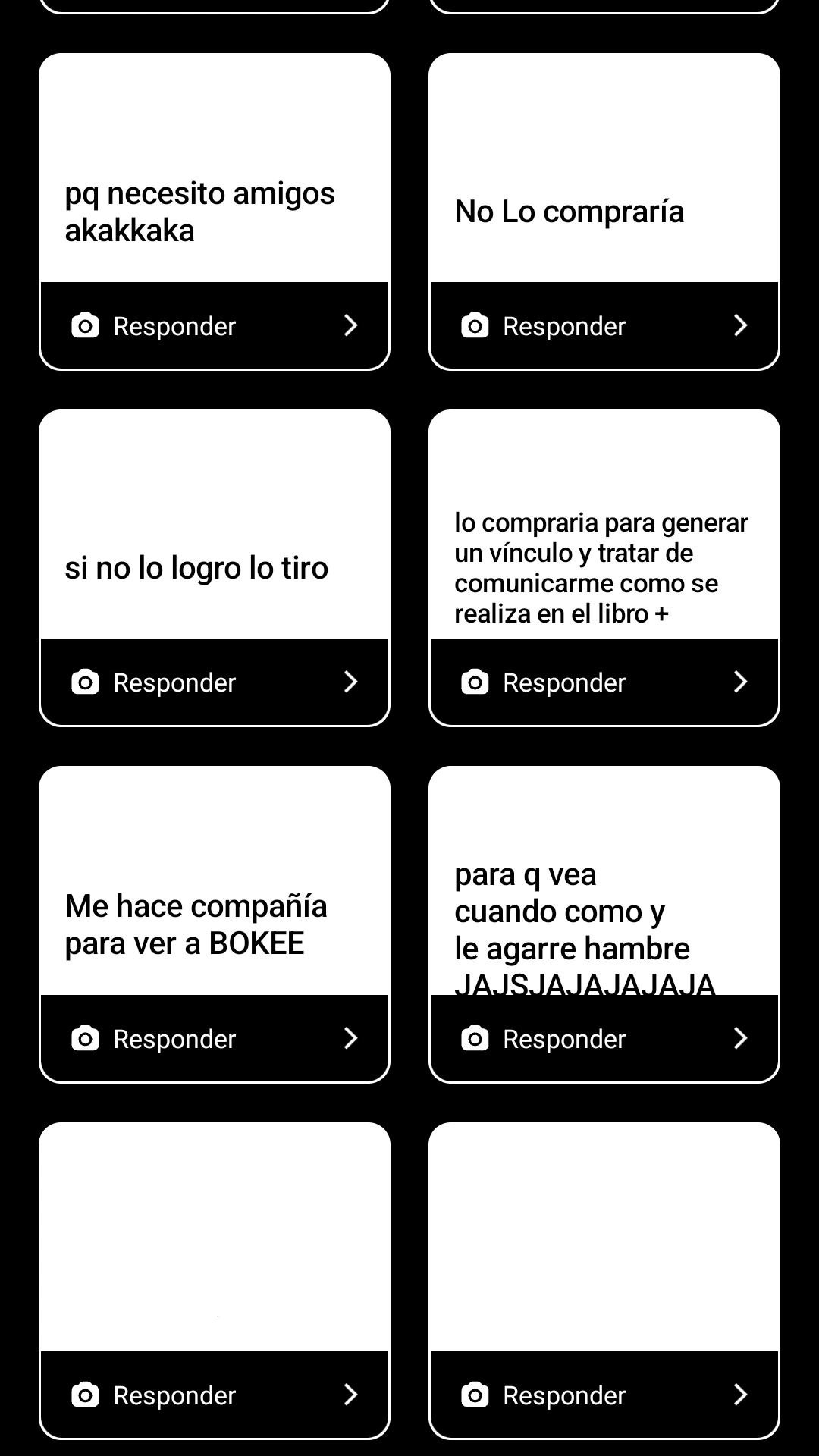
Task: Open the "Me hace compañía" response card
Action: point(215,881)
